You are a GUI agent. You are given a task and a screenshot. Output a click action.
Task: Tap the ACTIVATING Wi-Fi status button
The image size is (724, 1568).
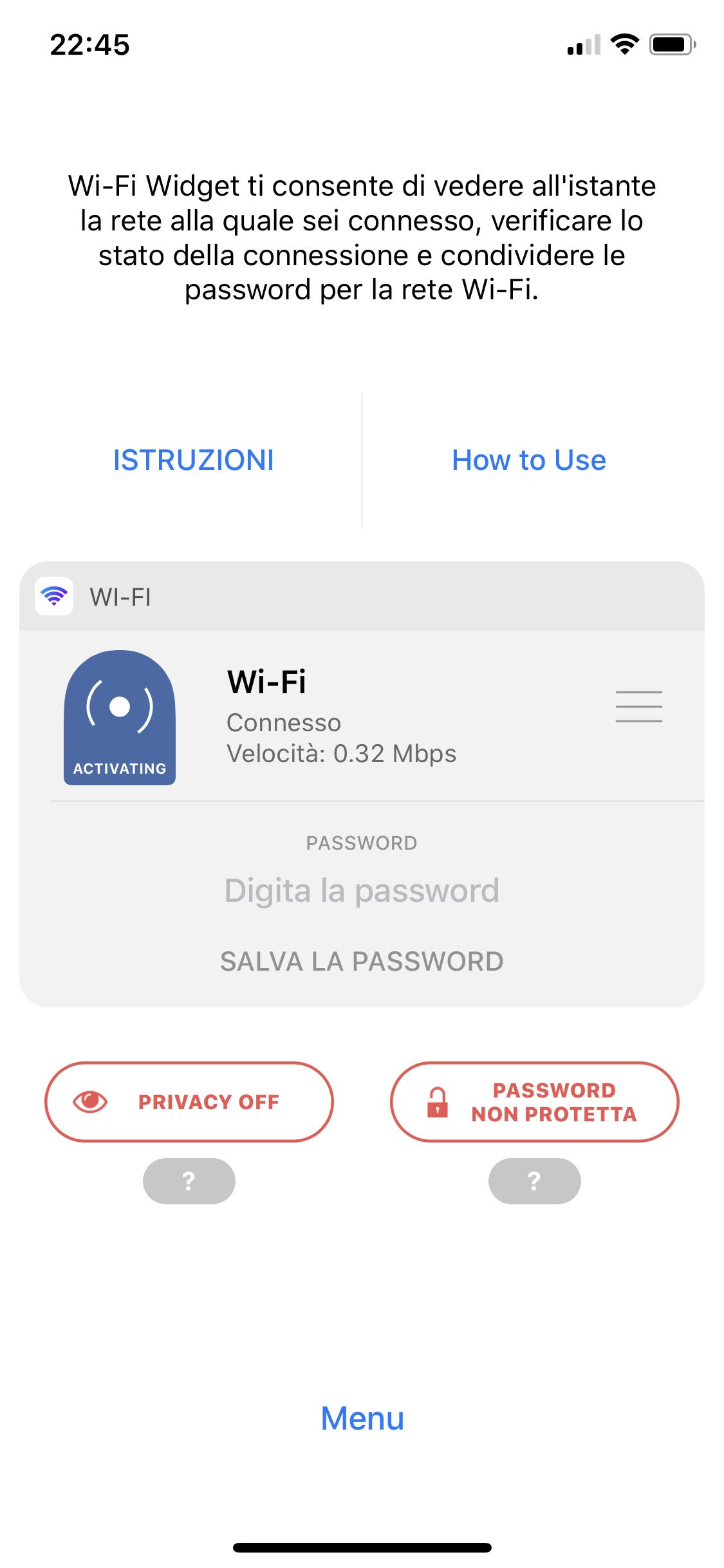[x=120, y=717]
